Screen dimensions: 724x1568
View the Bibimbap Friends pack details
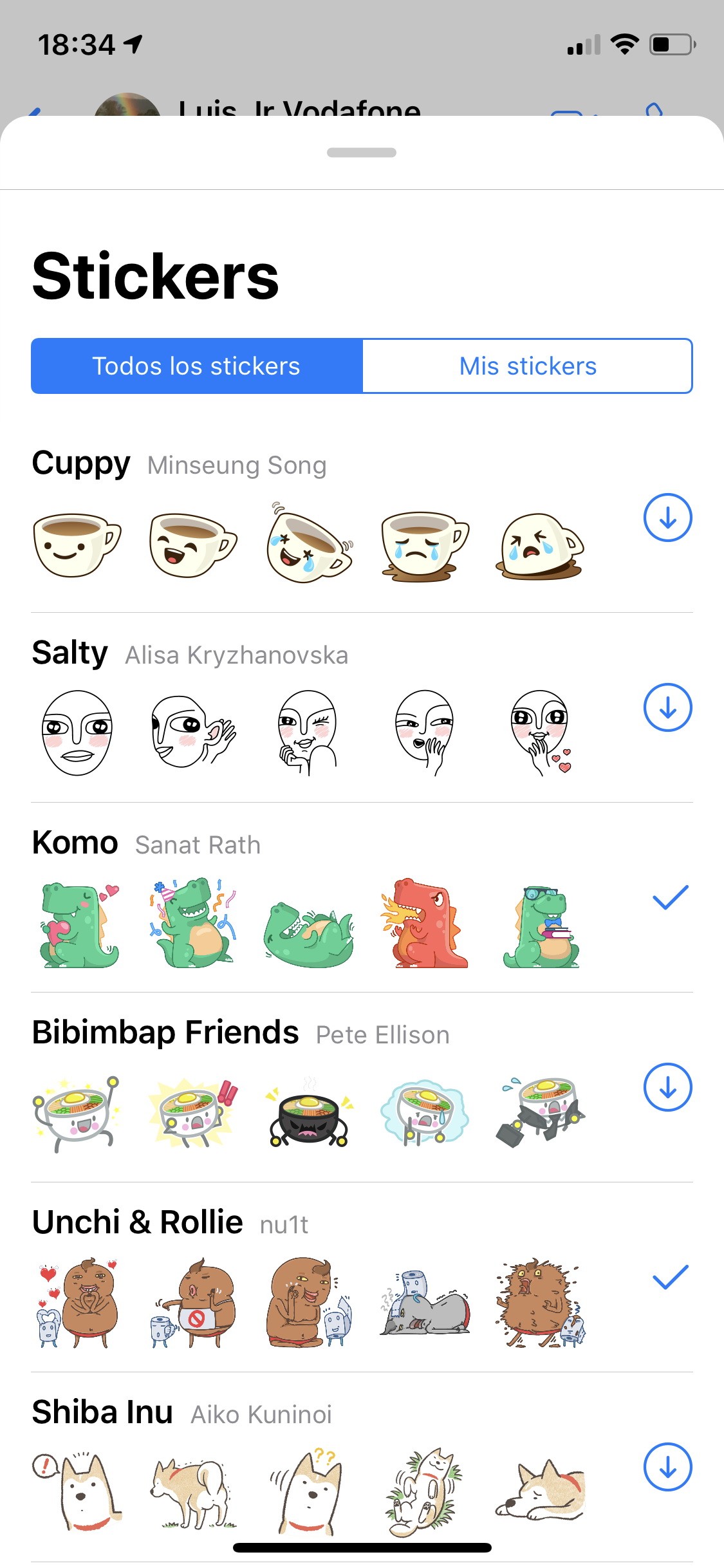point(362,1087)
